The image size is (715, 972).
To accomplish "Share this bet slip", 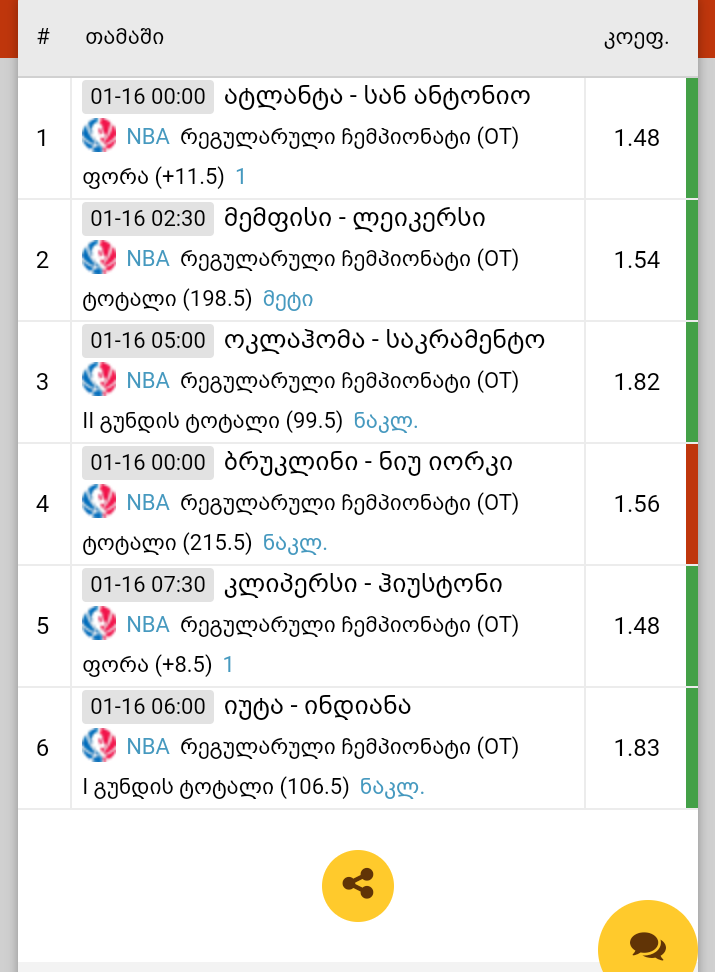I will pyautogui.click(x=357, y=885).
